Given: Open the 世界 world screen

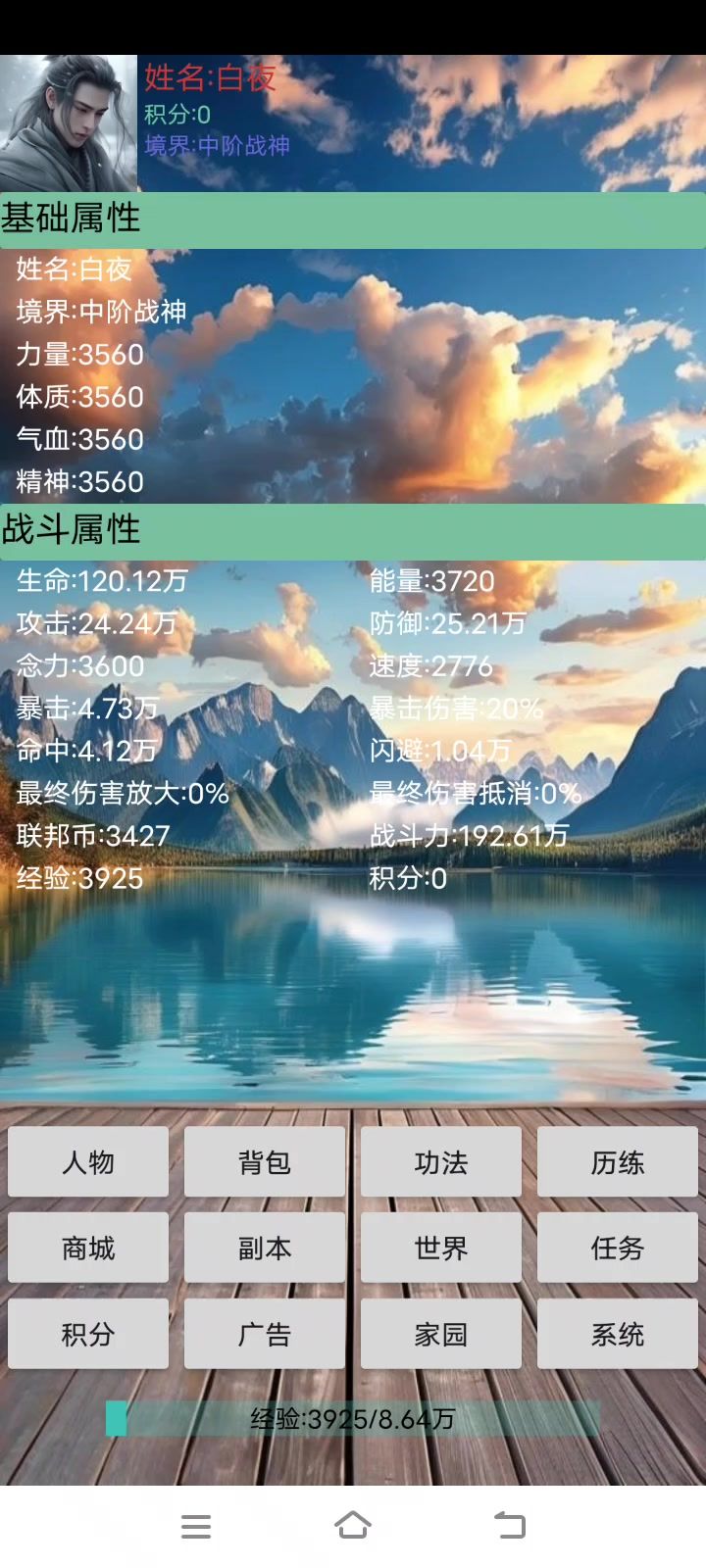Looking at the screenshot, I should pos(441,1248).
